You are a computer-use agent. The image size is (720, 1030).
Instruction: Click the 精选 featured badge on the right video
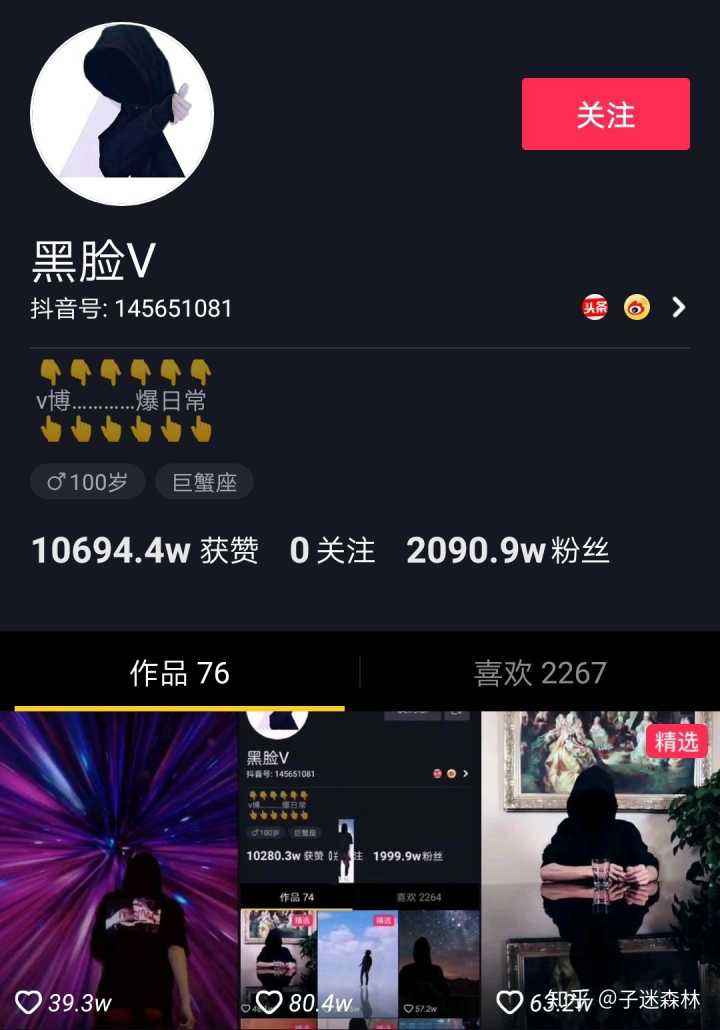[677, 743]
